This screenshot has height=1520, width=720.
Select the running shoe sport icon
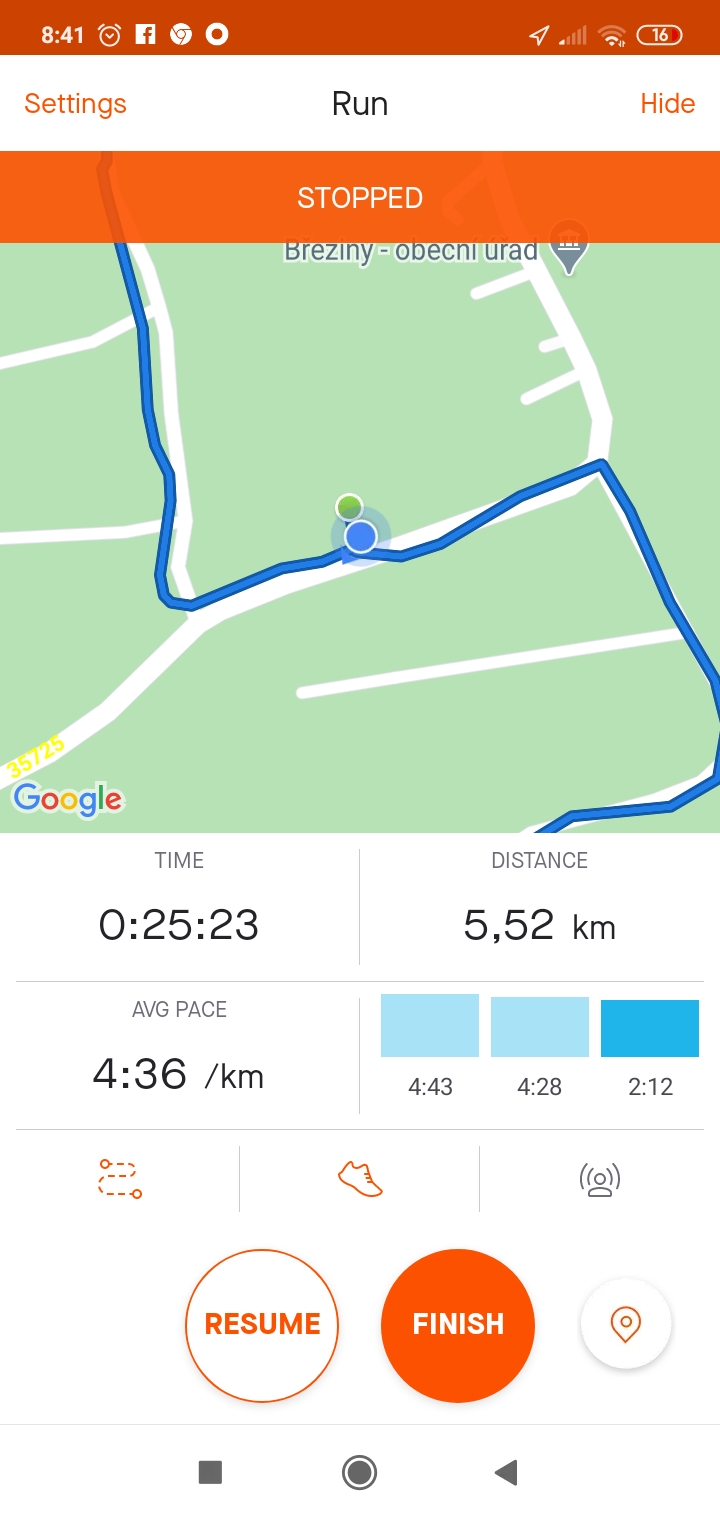click(x=360, y=1179)
